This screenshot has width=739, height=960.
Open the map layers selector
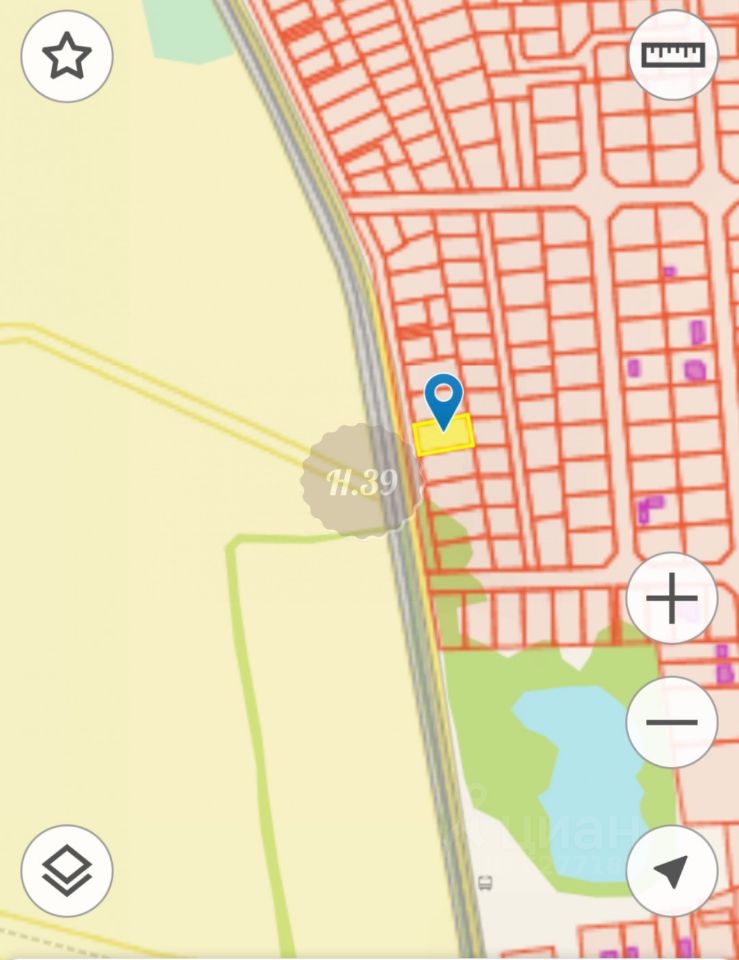[x=67, y=870]
